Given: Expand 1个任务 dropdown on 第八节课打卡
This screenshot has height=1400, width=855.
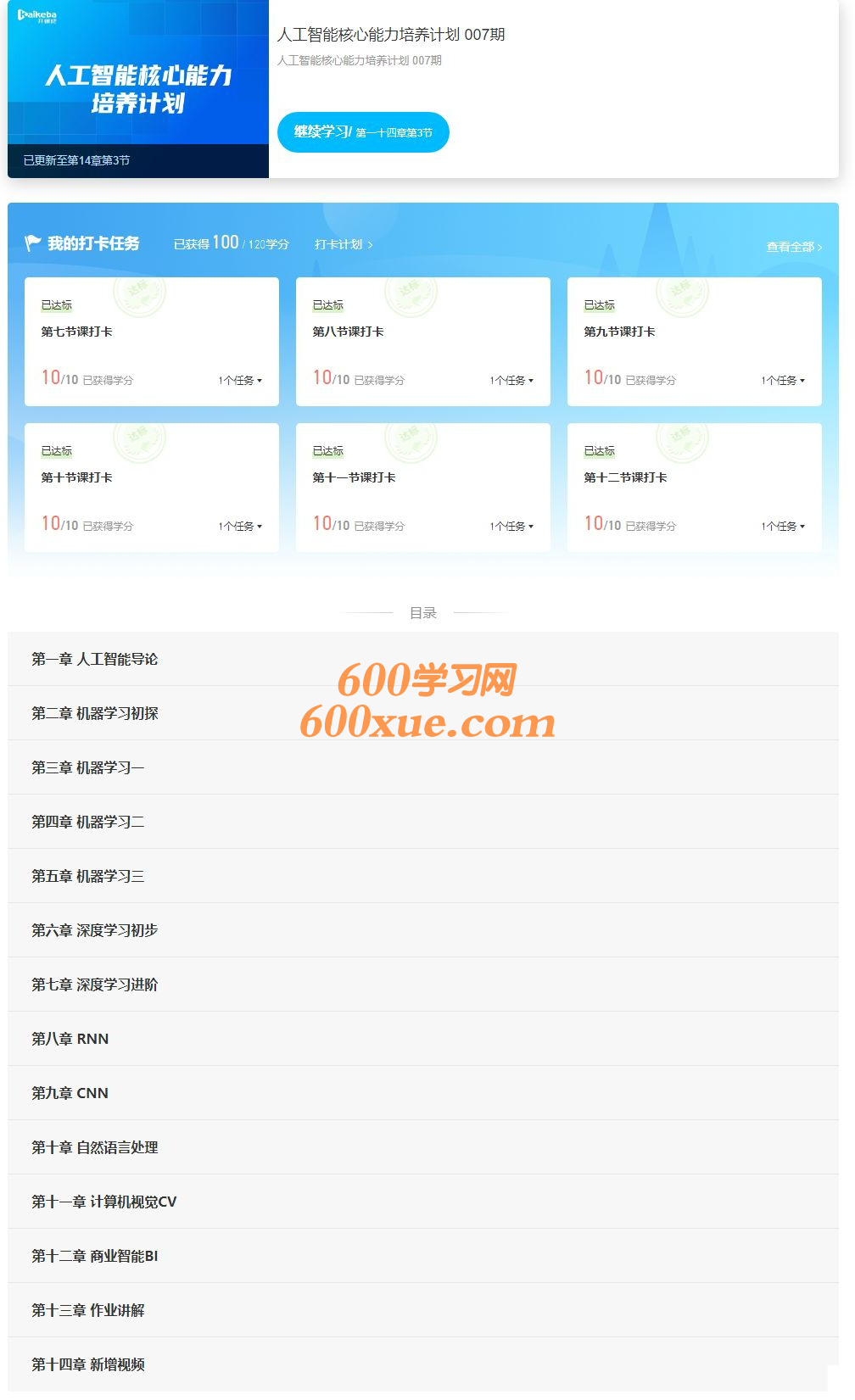Looking at the screenshot, I should (511, 381).
